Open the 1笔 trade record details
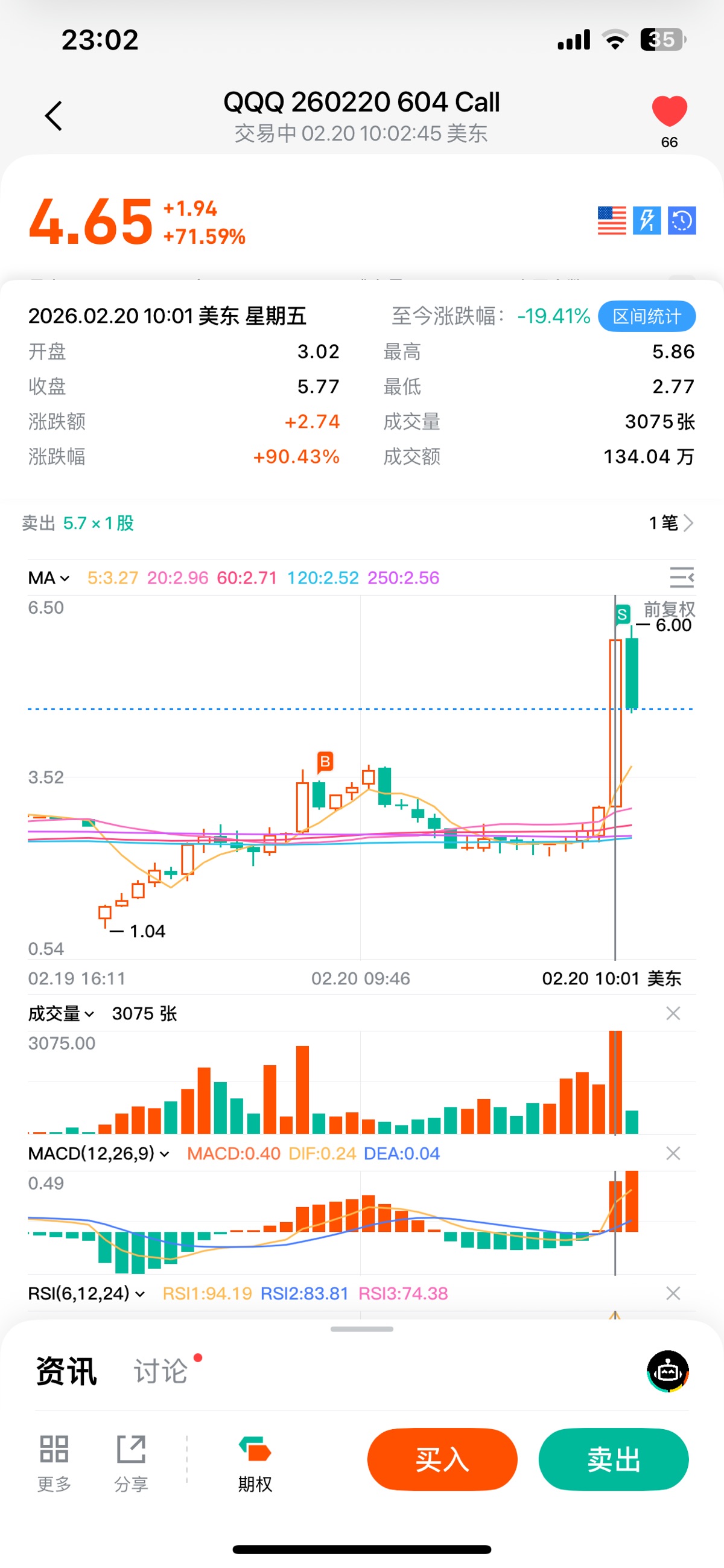The image size is (724, 1568). (x=670, y=523)
